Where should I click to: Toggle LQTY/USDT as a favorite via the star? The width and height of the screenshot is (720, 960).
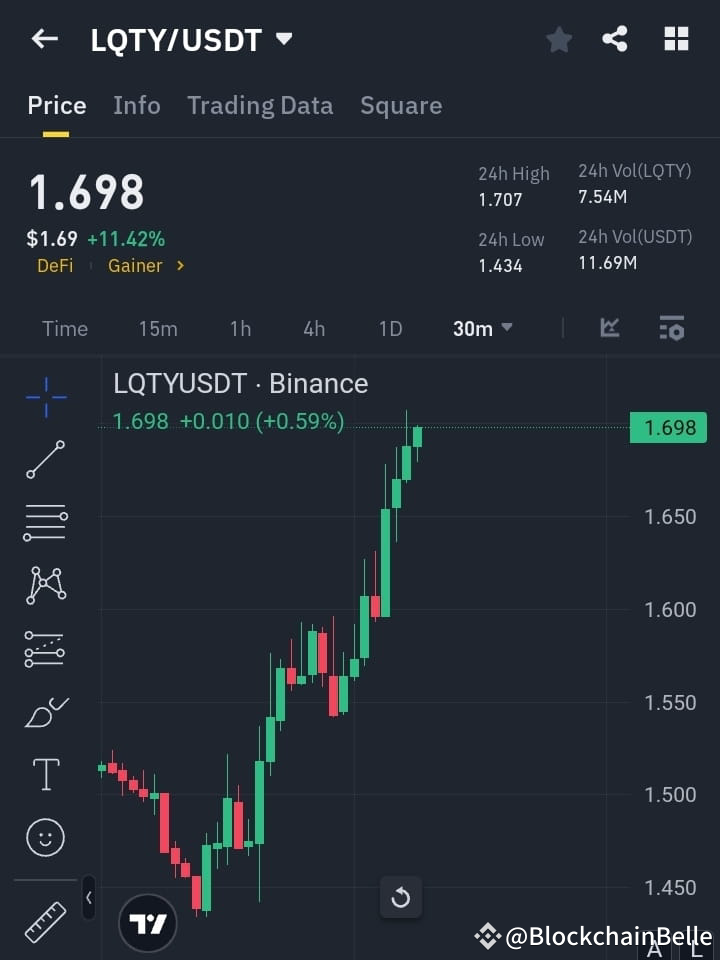[558, 40]
